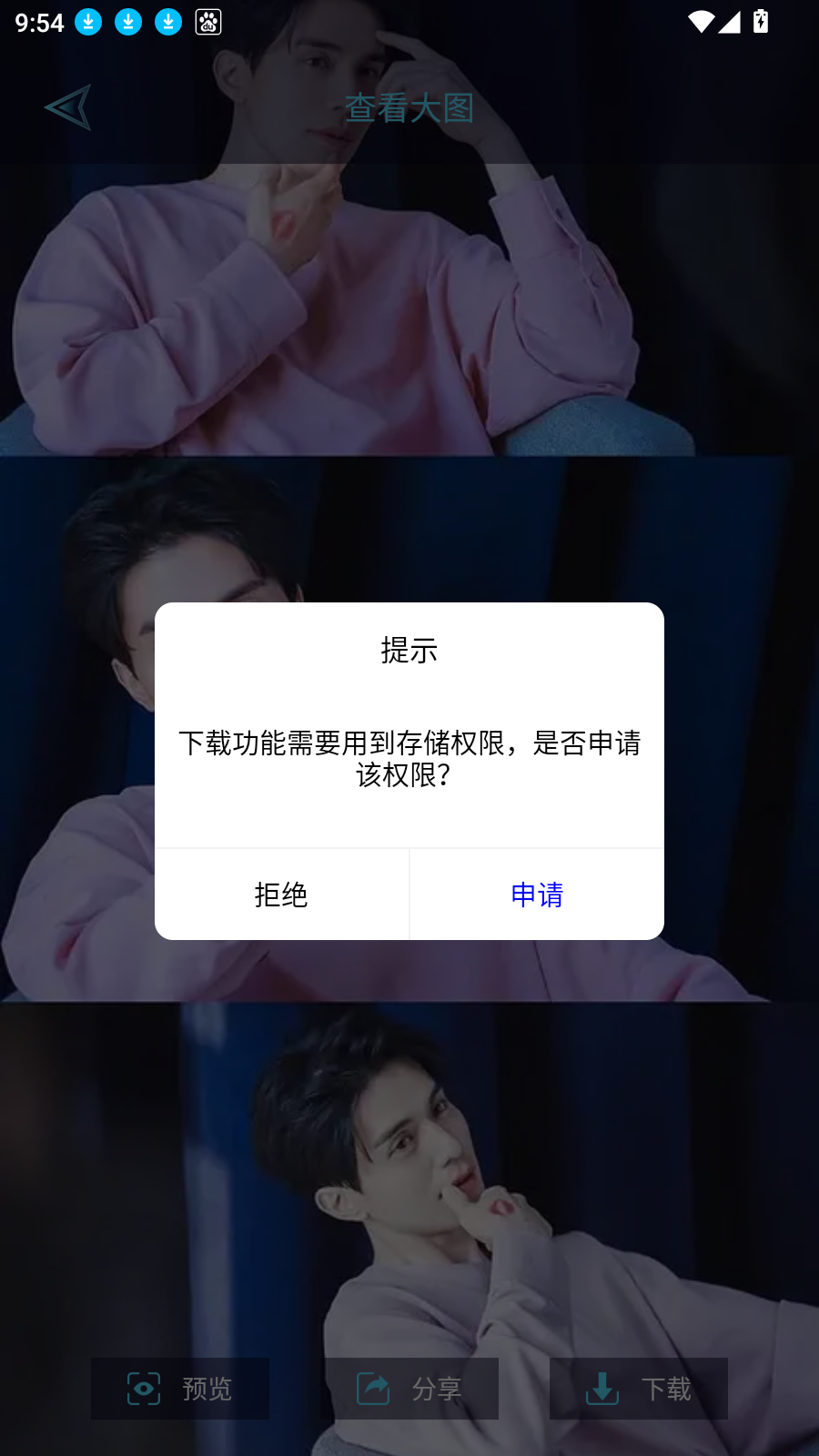Viewport: 819px width, 1456px height.
Task: Decline the permission with 拒绝
Action: [281, 895]
